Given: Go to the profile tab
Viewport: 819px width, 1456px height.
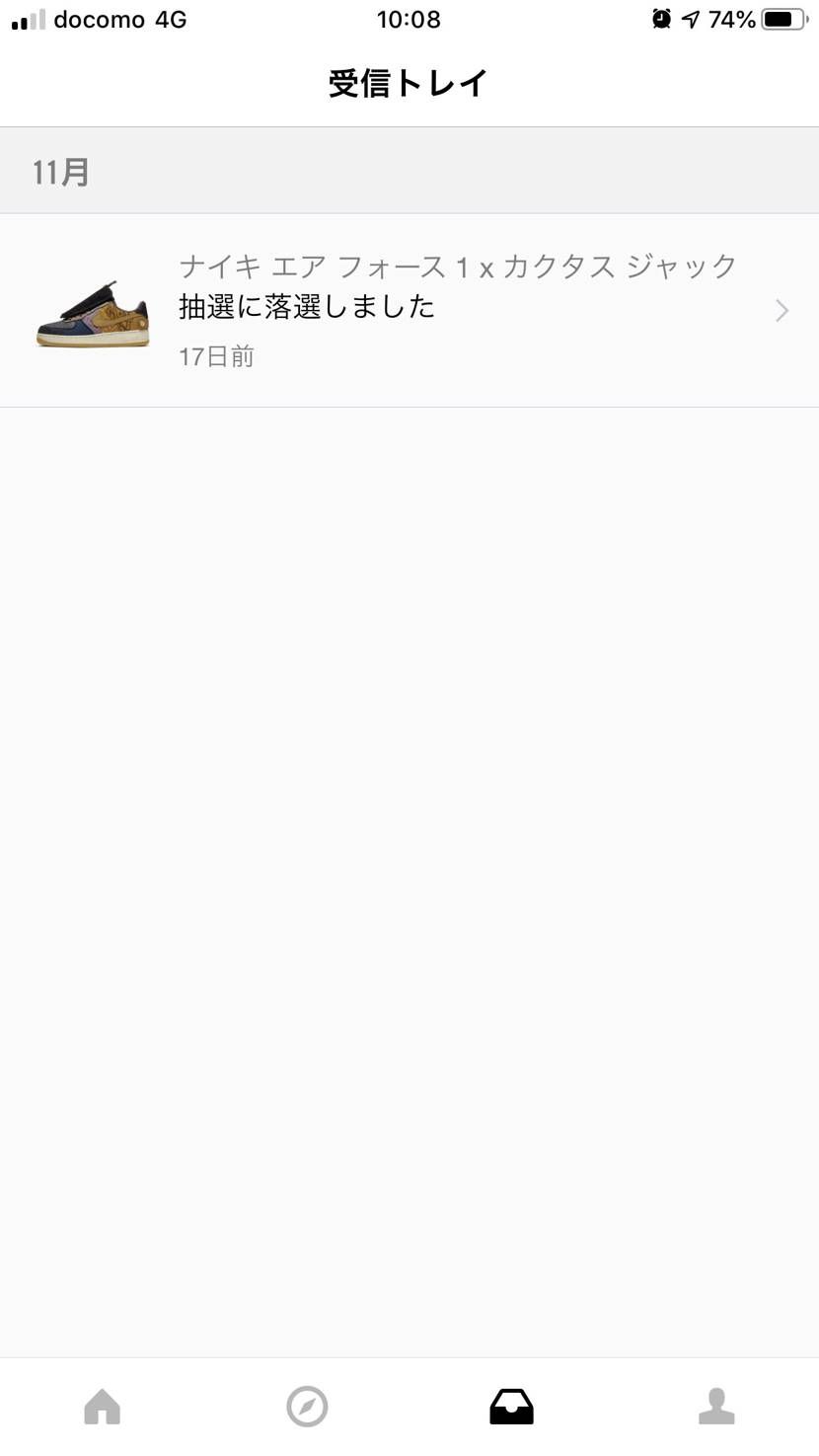Looking at the screenshot, I should [716, 1407].
